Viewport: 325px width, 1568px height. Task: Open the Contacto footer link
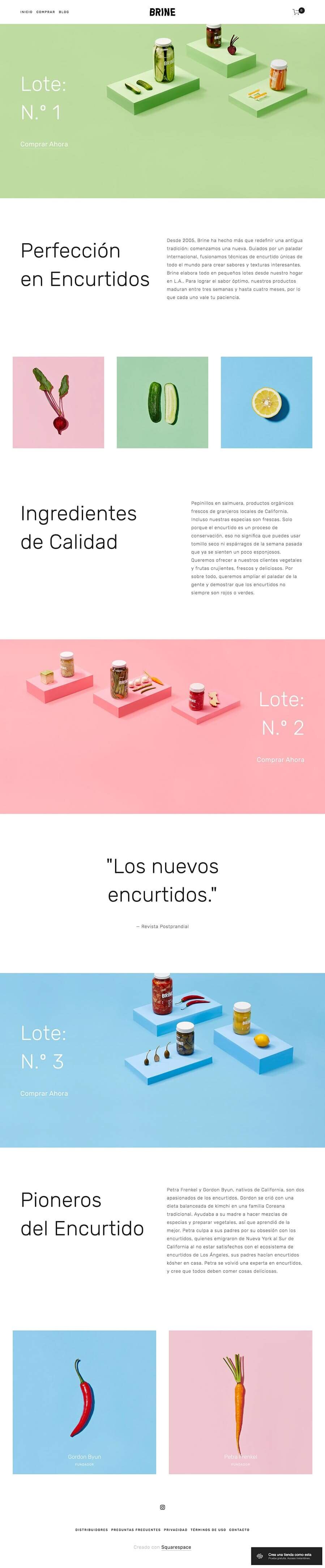click(x=239, y=1530)
